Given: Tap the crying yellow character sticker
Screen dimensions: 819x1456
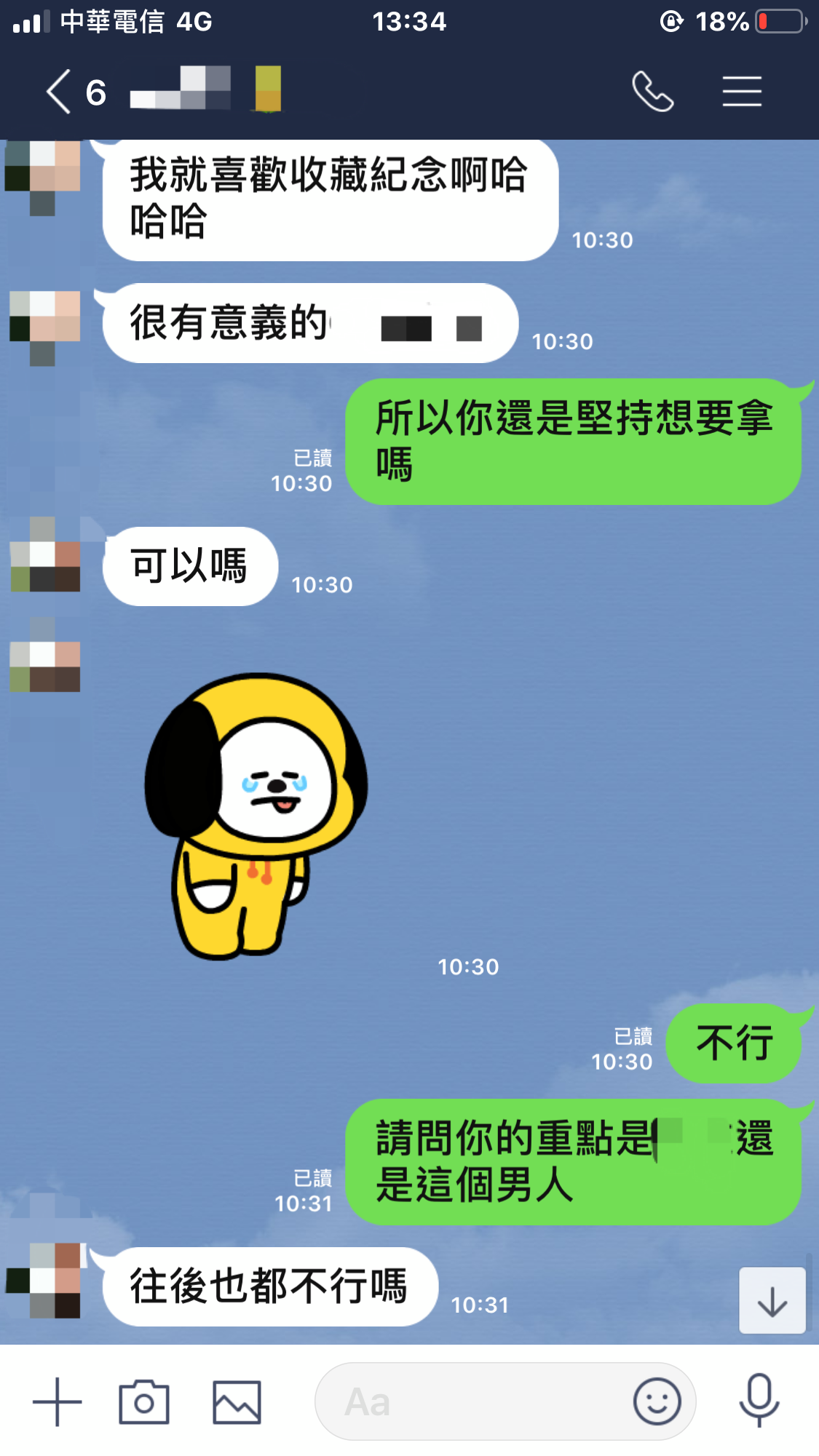Looking at the screenshot, I should (256, 815).
